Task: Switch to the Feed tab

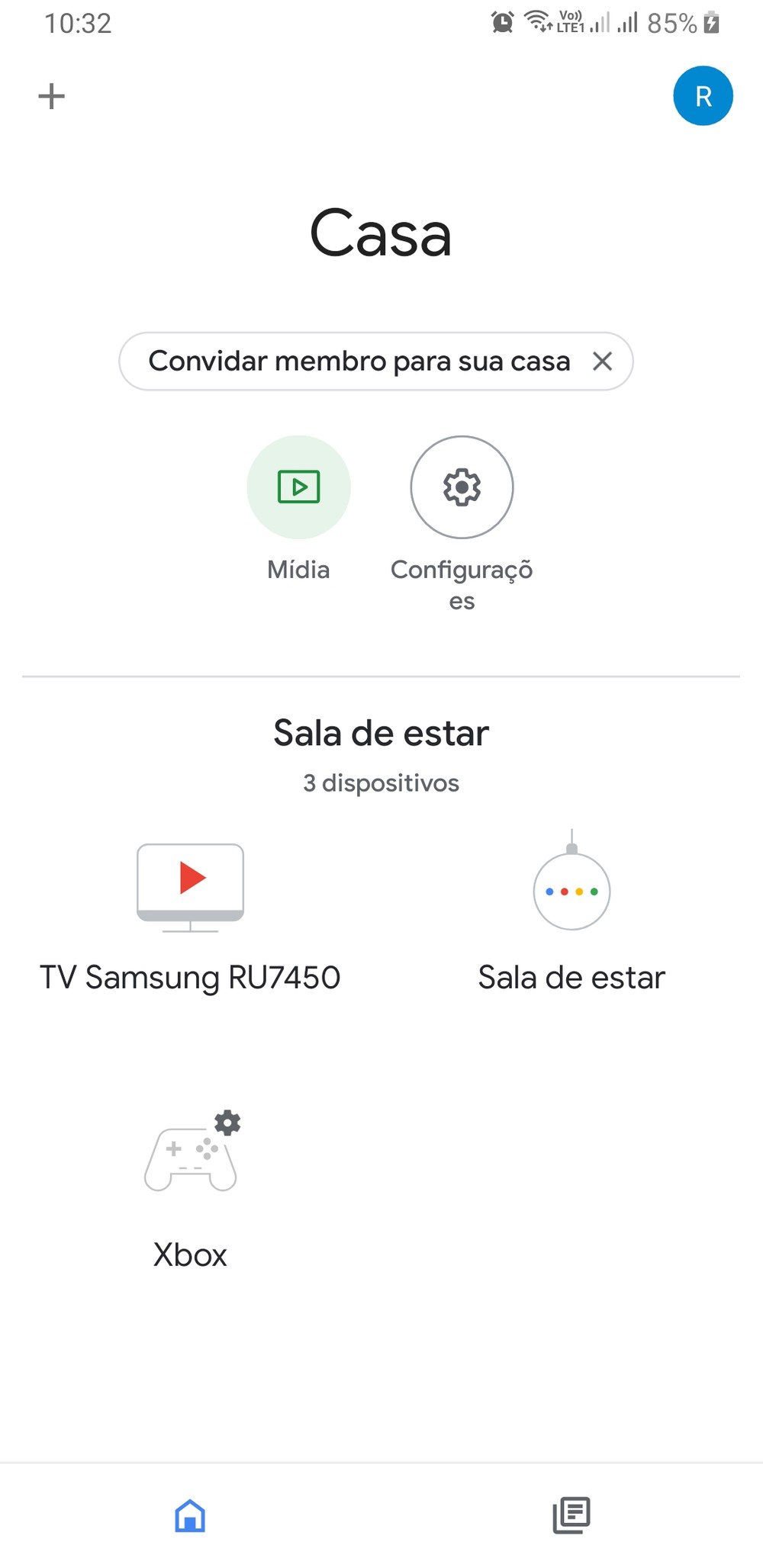Action: click(571, 1515)
